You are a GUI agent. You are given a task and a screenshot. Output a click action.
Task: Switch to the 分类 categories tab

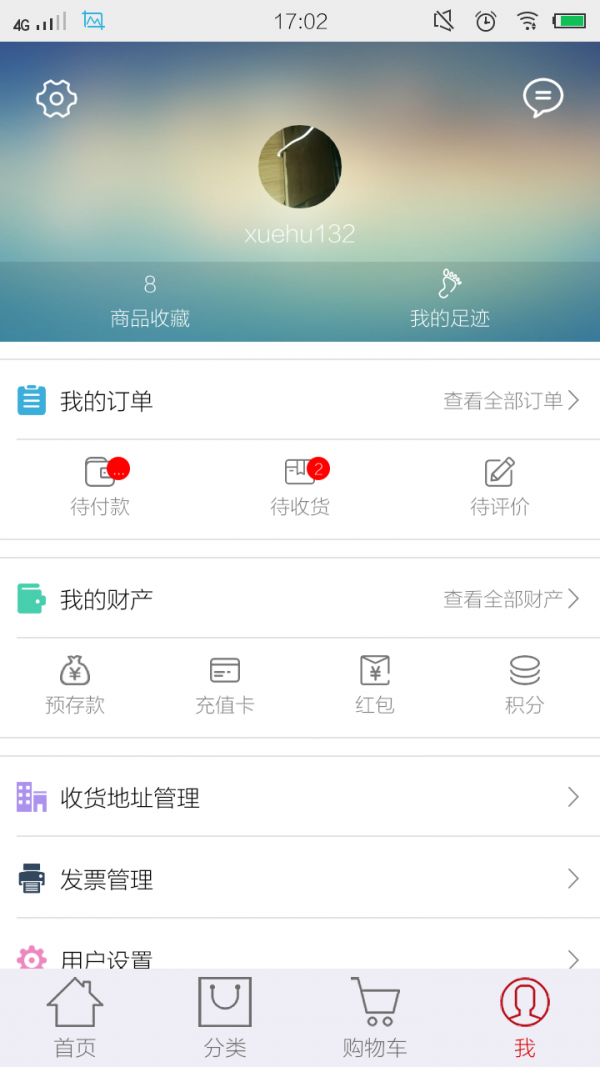[225, 1018]
